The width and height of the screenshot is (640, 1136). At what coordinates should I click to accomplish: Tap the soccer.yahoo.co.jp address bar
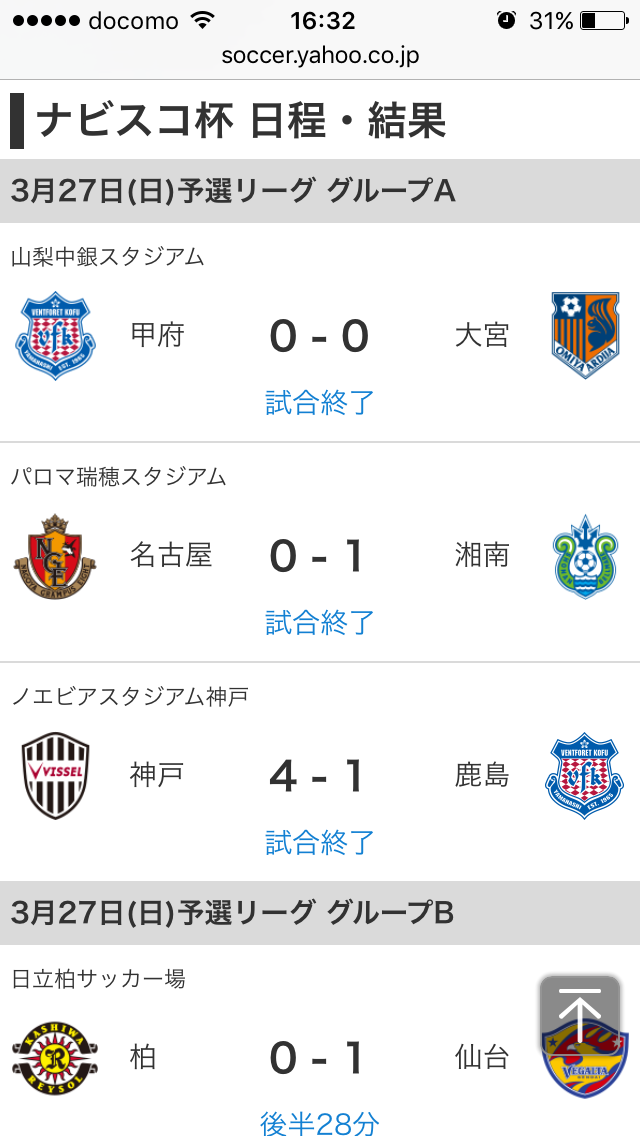(x=320, y=55)
